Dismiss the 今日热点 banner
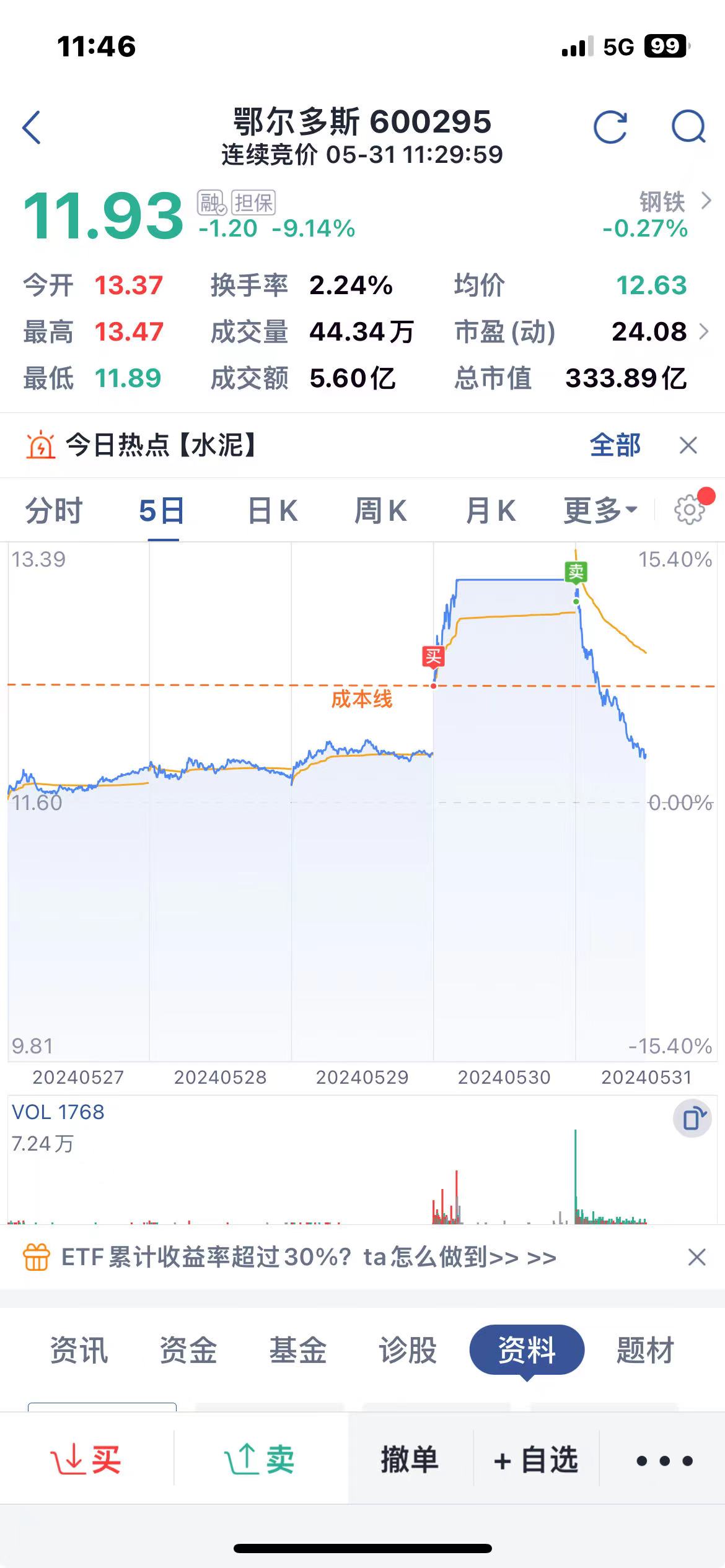 [688, 445]
